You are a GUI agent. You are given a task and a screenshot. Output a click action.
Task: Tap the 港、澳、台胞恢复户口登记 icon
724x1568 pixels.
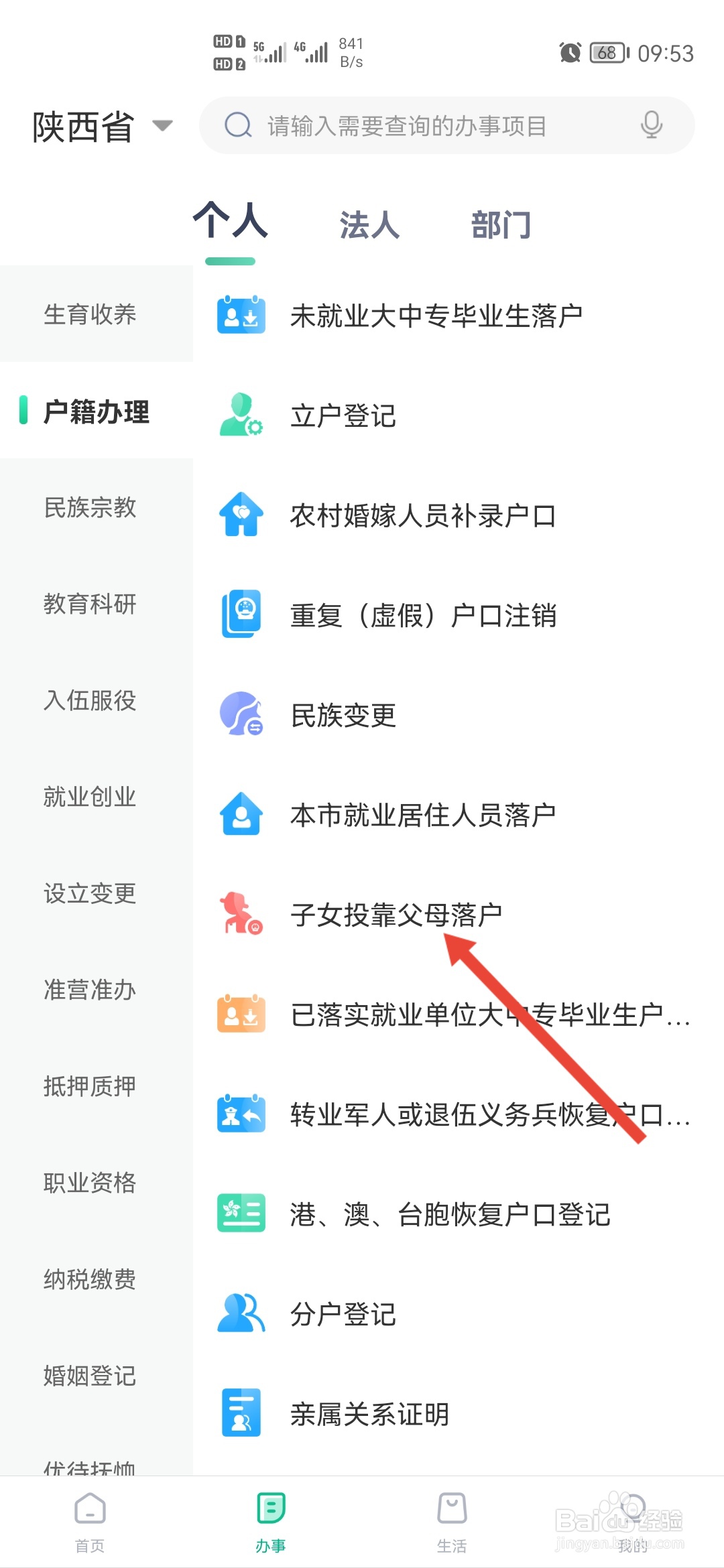(x=241, y=1213)
